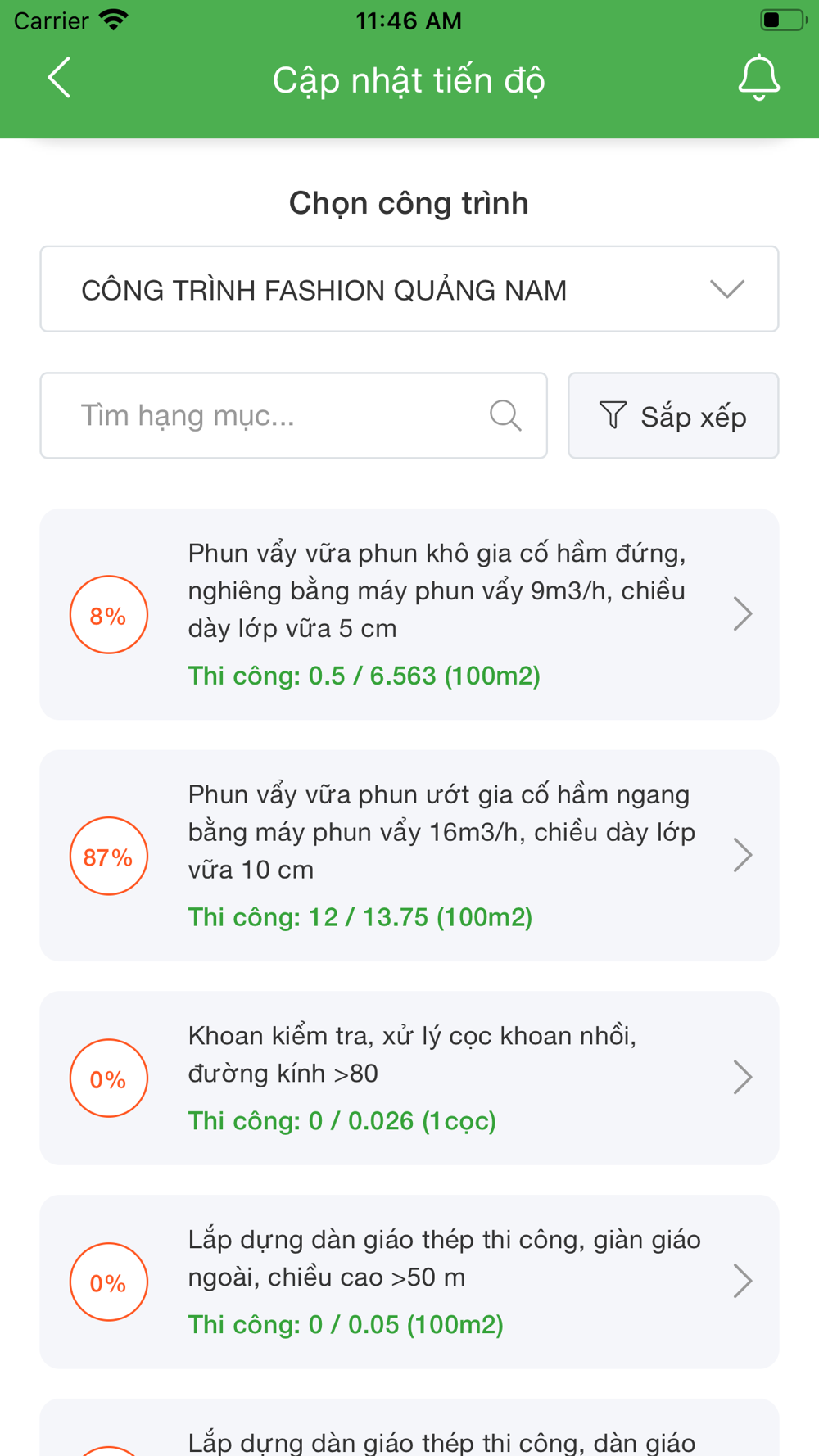
Task: Expand the CÔNG TRÌNH FASHION QUẢNG NAM dropdown
Action: tap(409, 289)
